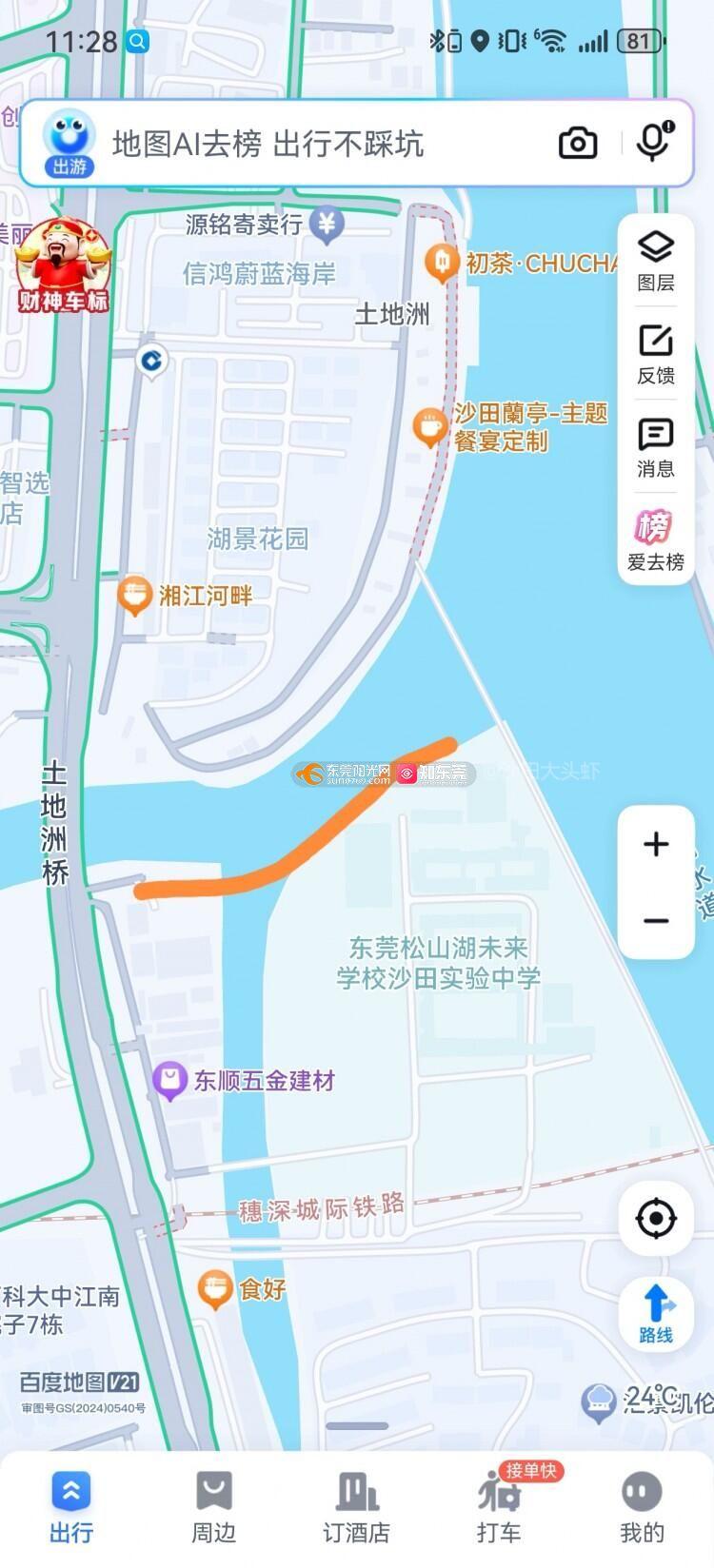The width and height of the screenshot is (714, 1568).
Task: Switch to the 订酒店 tab
Action: (x=356, y=1506)
